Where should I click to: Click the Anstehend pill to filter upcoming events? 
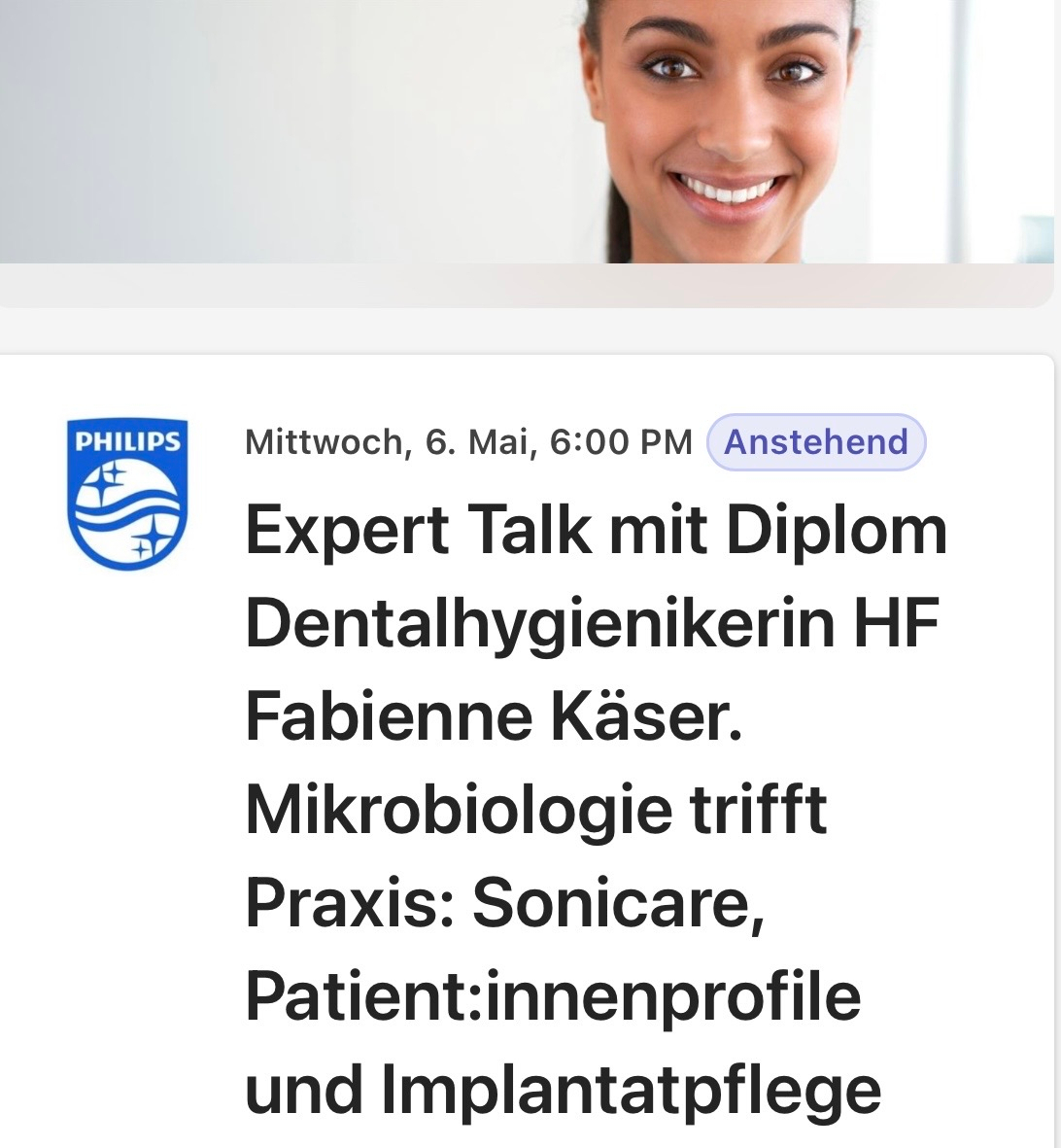pos(814,442)
